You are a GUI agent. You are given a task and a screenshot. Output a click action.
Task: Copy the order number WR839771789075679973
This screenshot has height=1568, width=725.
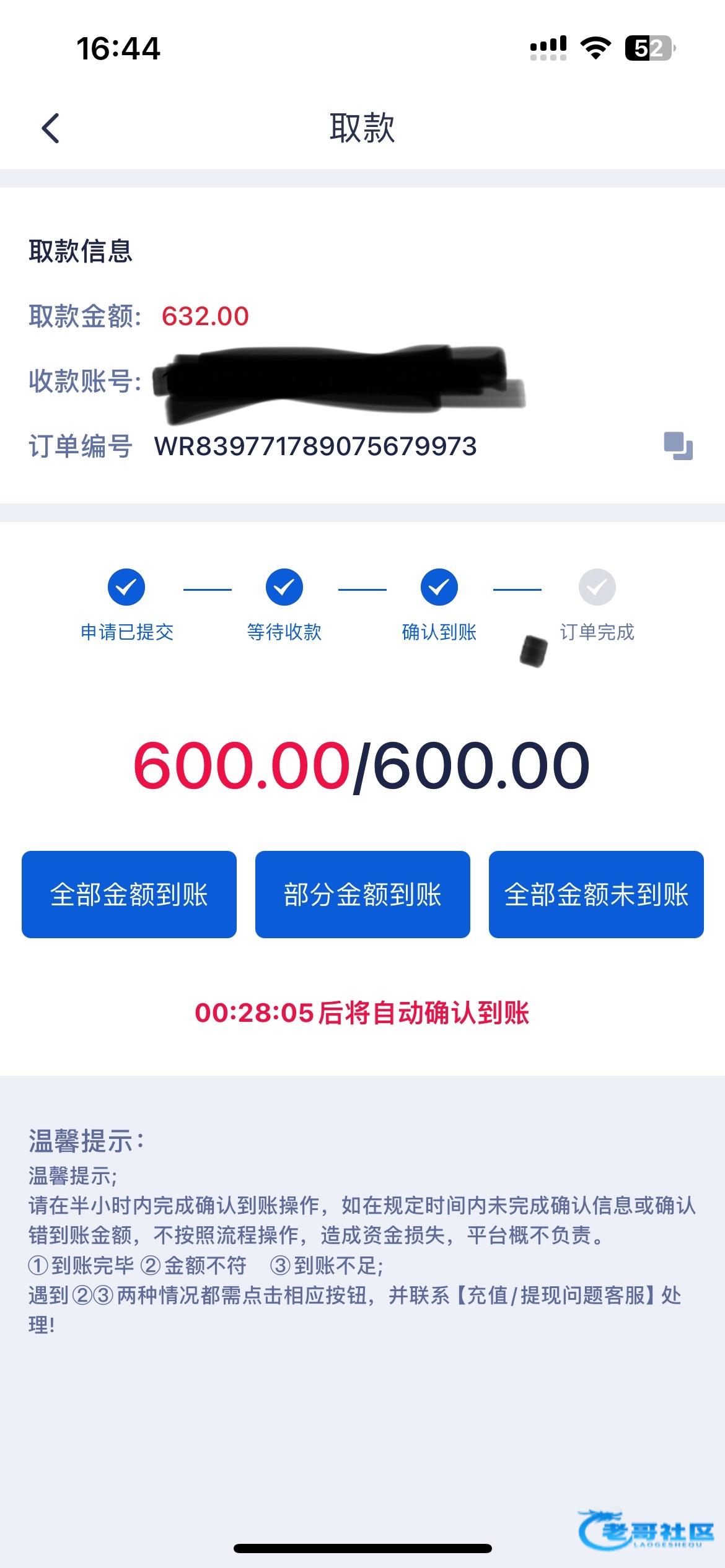pos(678,446)
